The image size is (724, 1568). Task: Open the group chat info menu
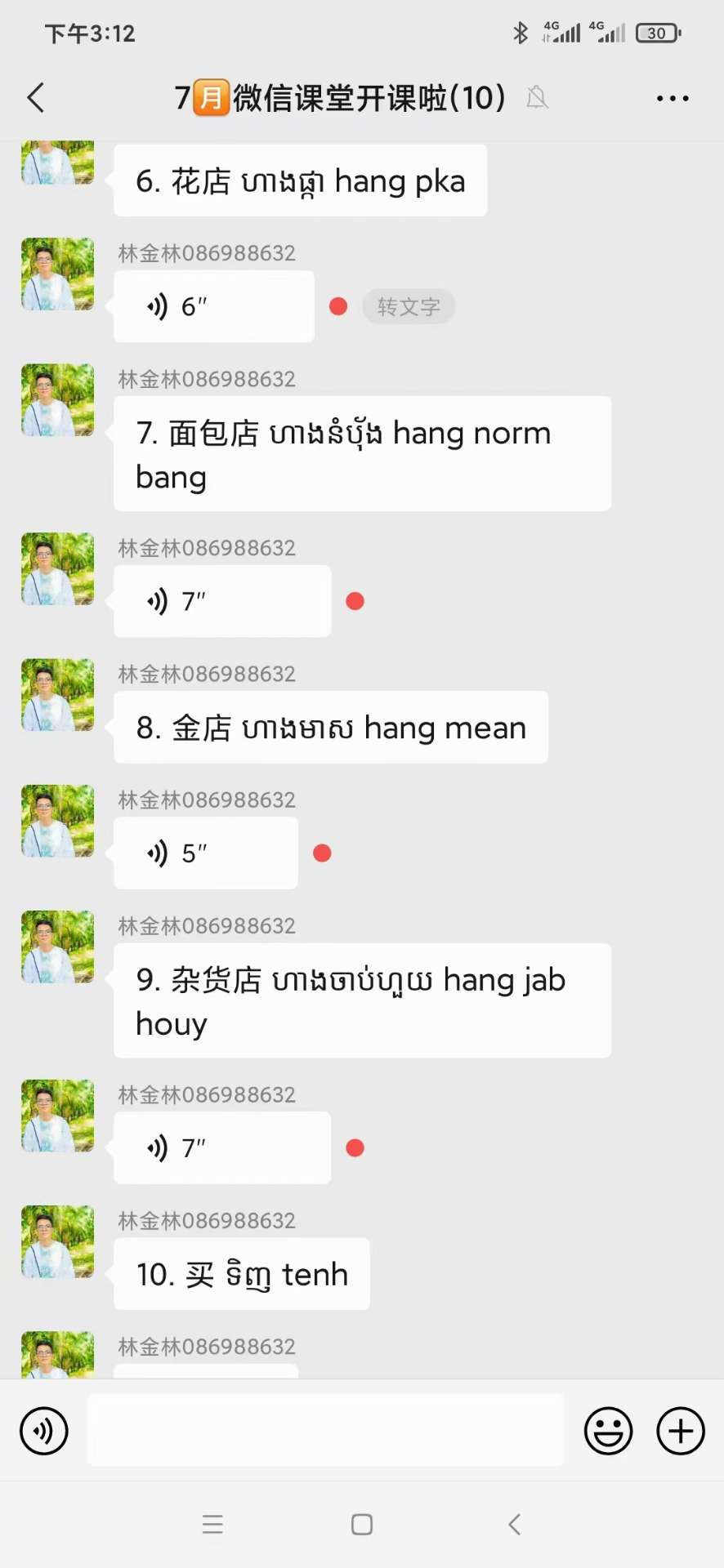click(673, 98)
